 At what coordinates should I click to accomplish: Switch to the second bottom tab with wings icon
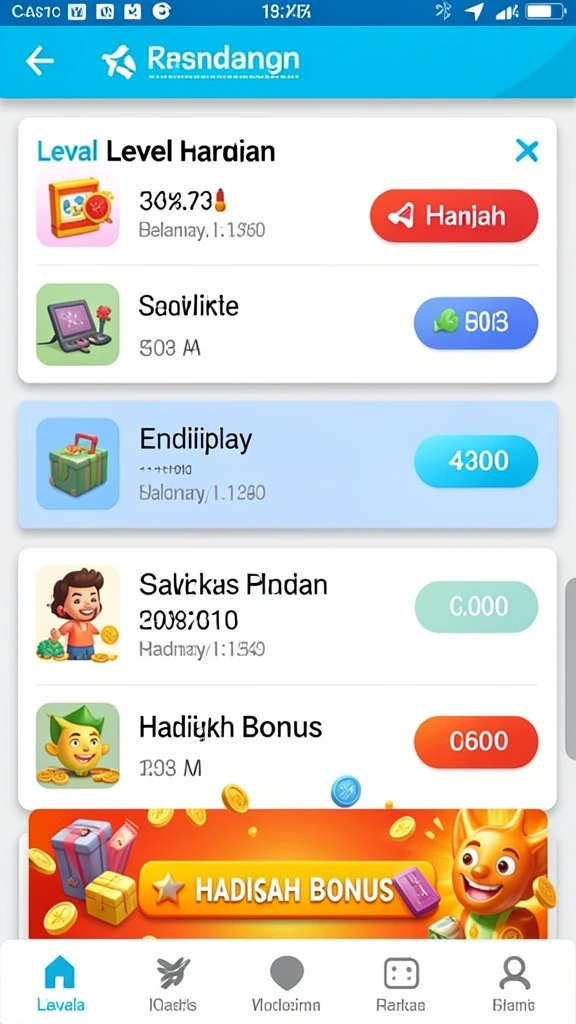click(x=173, y=983)
